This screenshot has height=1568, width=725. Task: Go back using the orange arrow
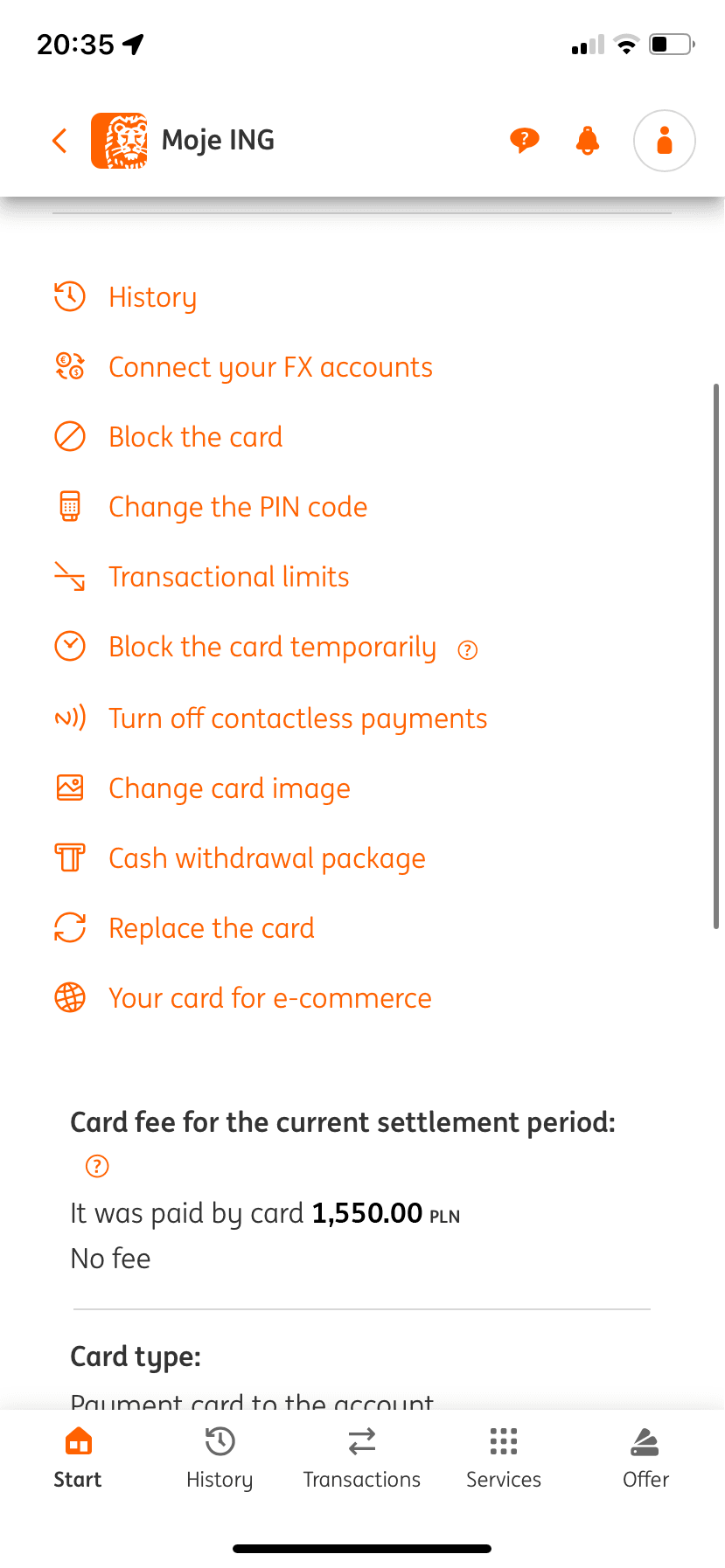(59, 141)
